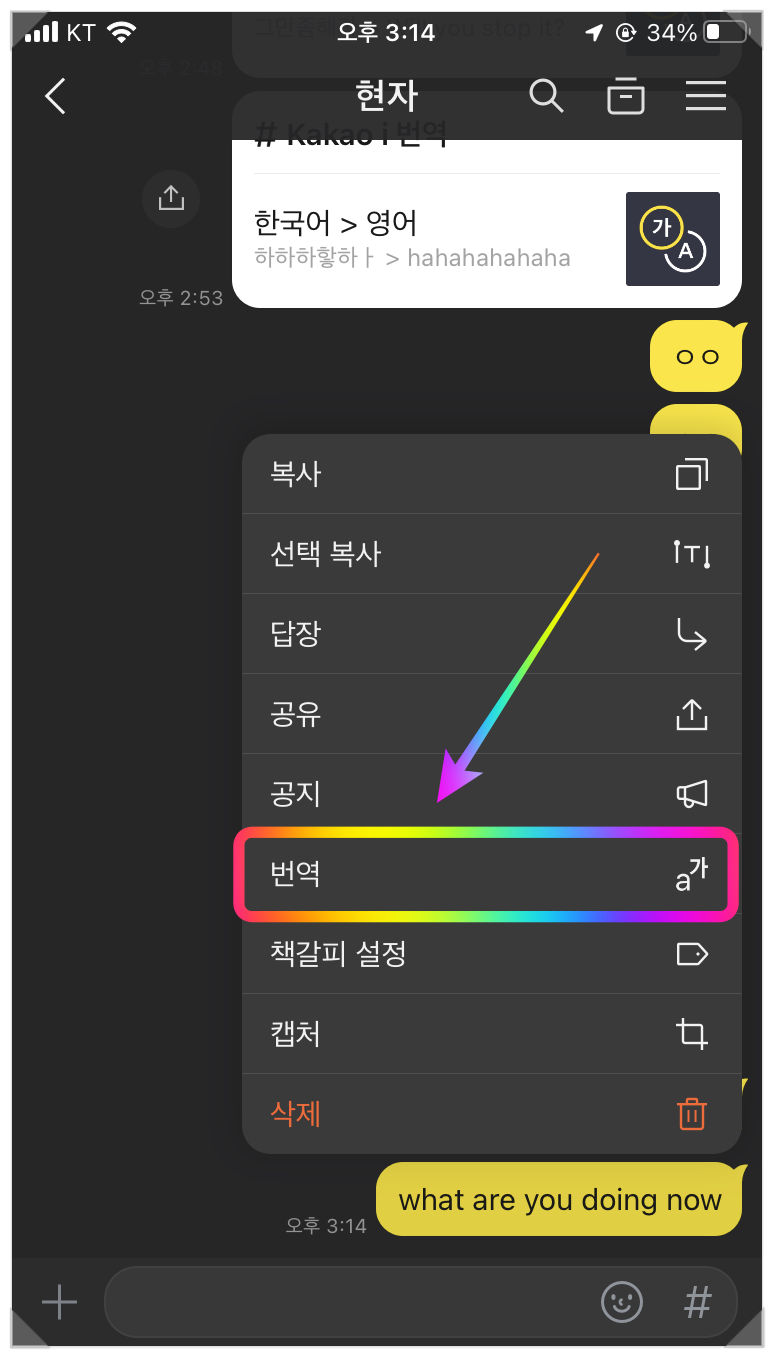This screenshot has width=774, height=1358.
Task: Share the message via 공유
Action: coord(492,714)
